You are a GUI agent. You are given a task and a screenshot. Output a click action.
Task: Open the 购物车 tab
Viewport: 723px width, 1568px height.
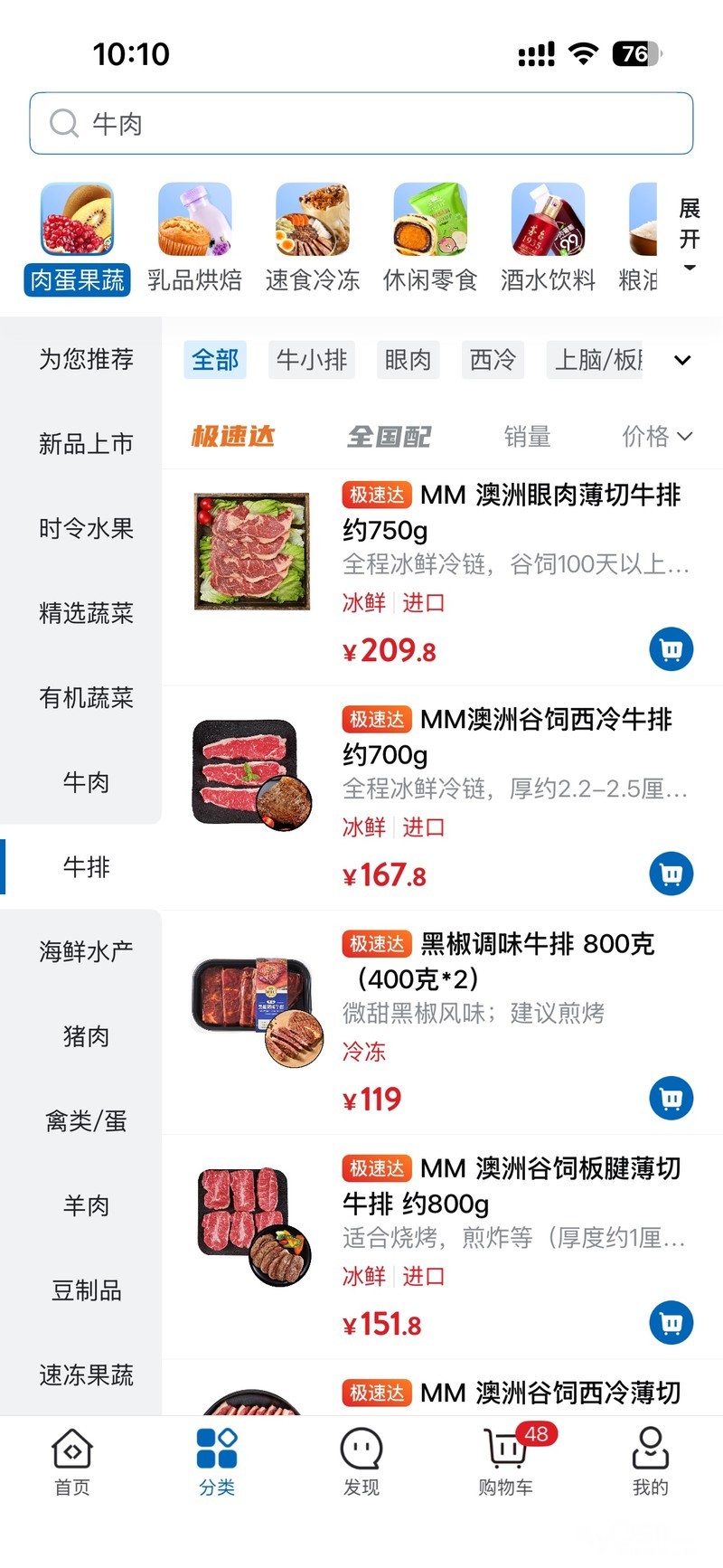coord(506,1461)
